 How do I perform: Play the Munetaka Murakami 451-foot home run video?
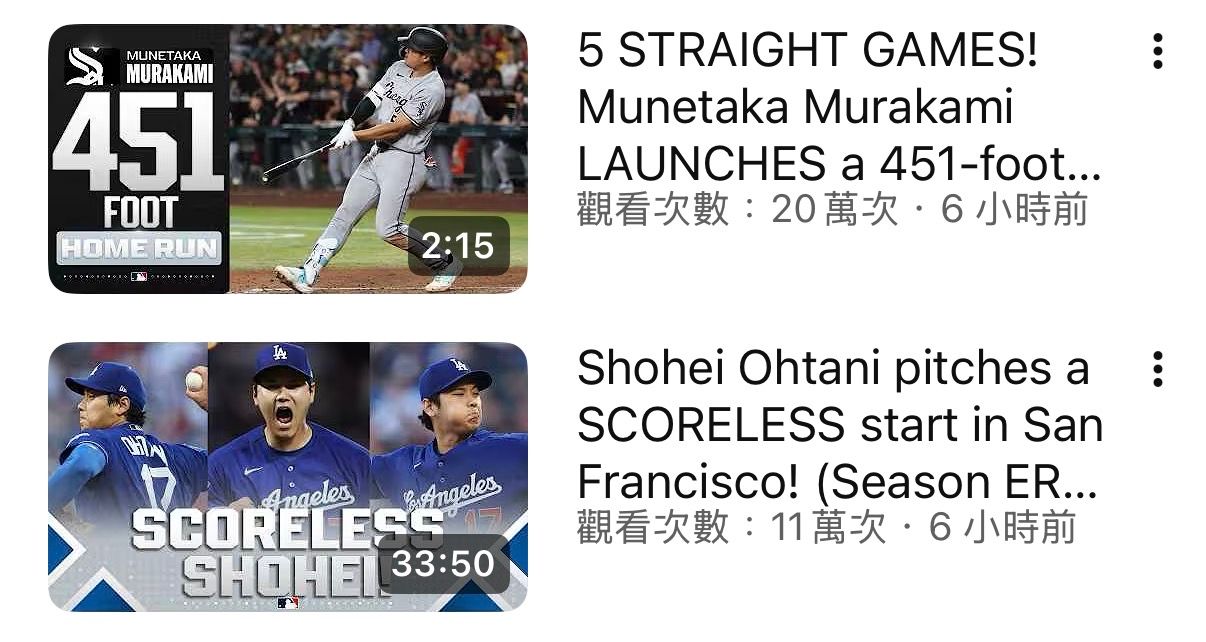(x=288, y=158)
